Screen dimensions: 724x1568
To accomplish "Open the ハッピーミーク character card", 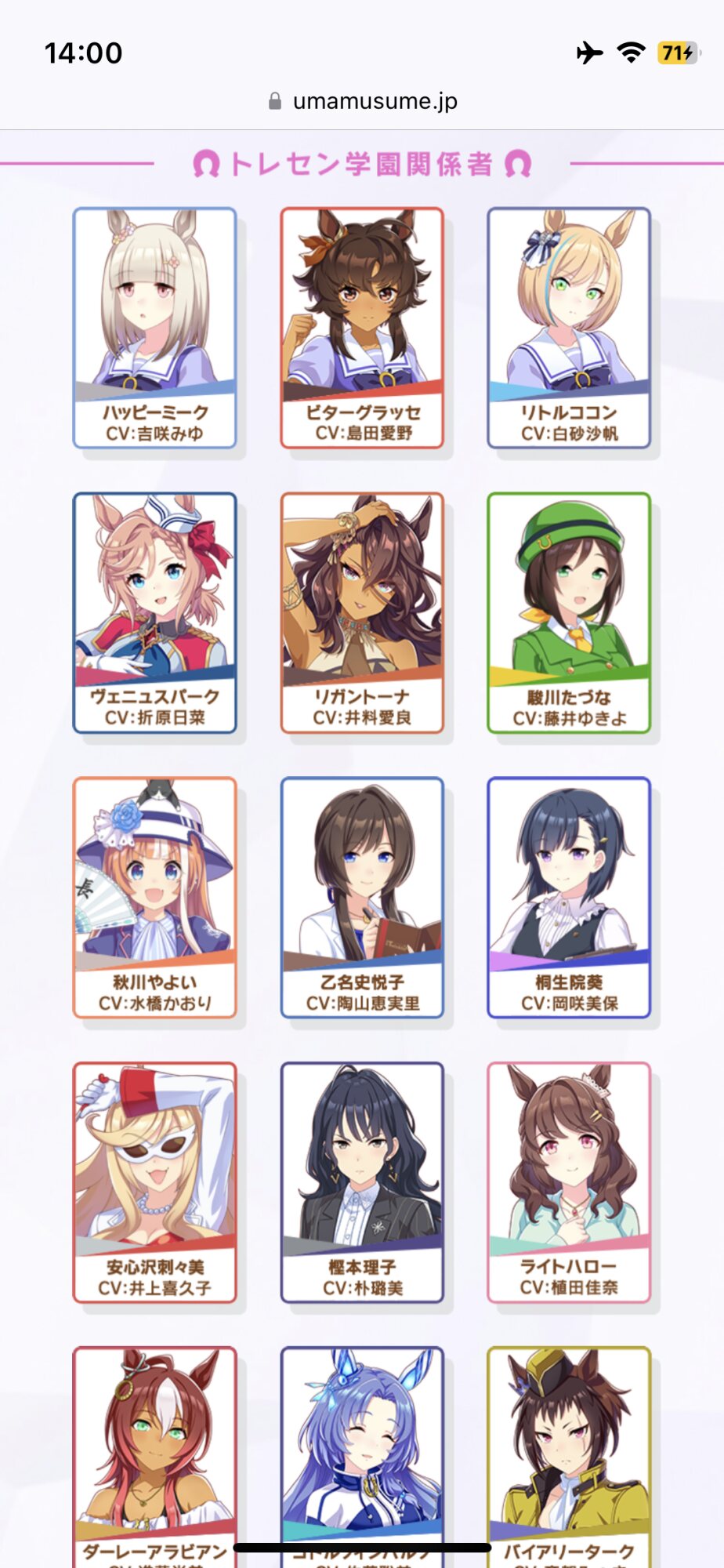I will point(154,328).
